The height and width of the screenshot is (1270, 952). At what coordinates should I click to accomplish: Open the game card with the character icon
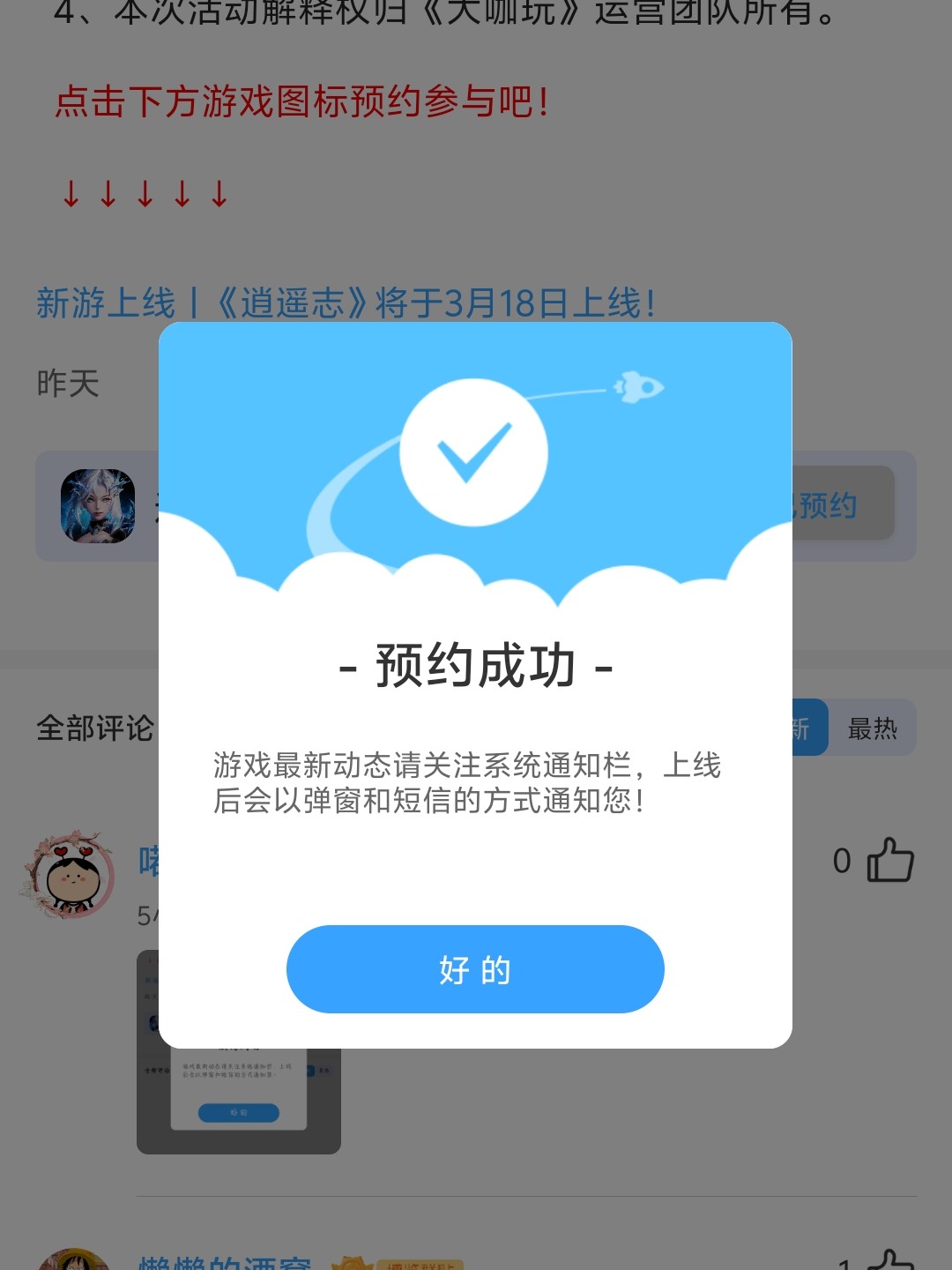98,506
